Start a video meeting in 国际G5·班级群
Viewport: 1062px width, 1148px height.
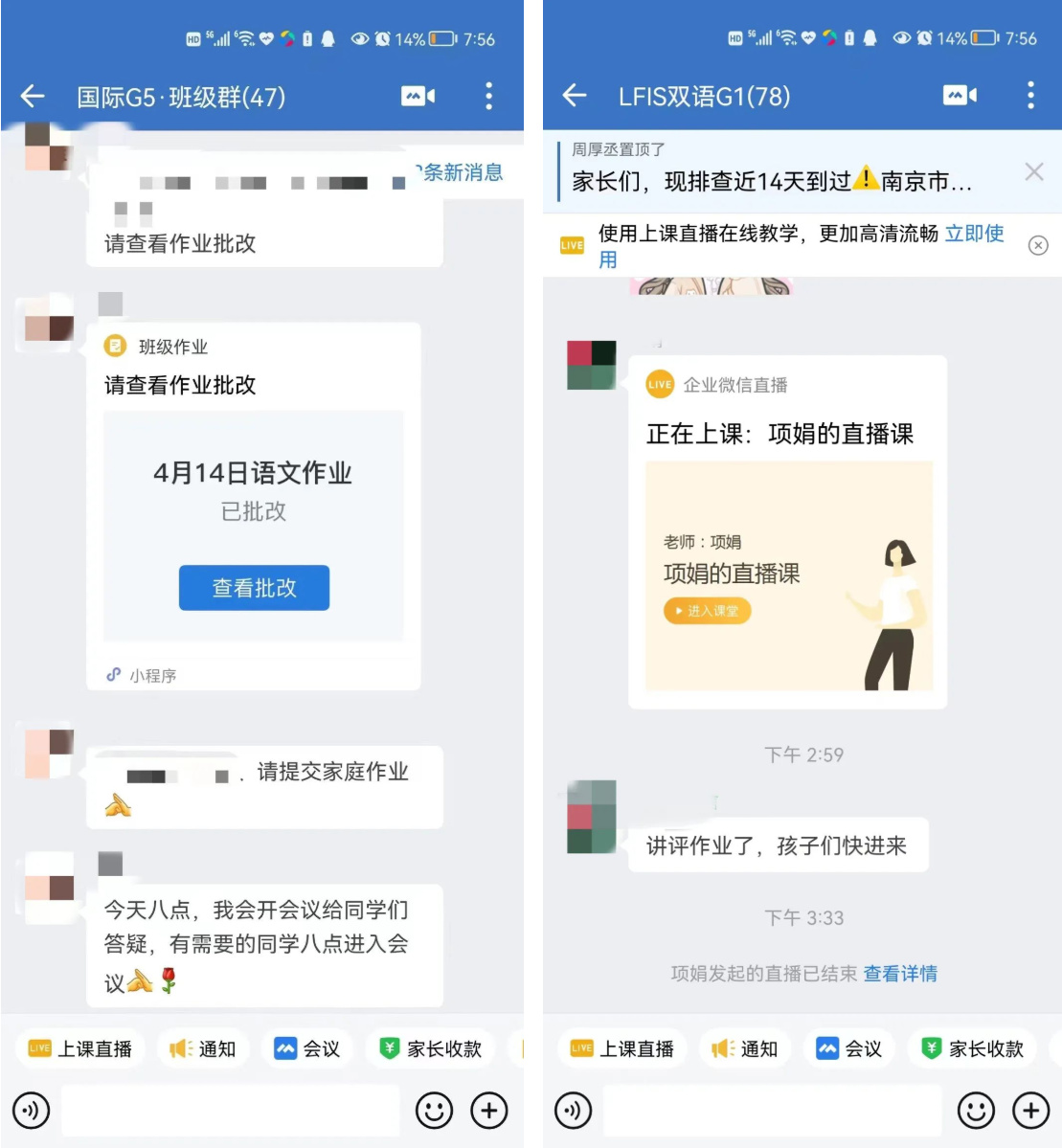(418, 96)
